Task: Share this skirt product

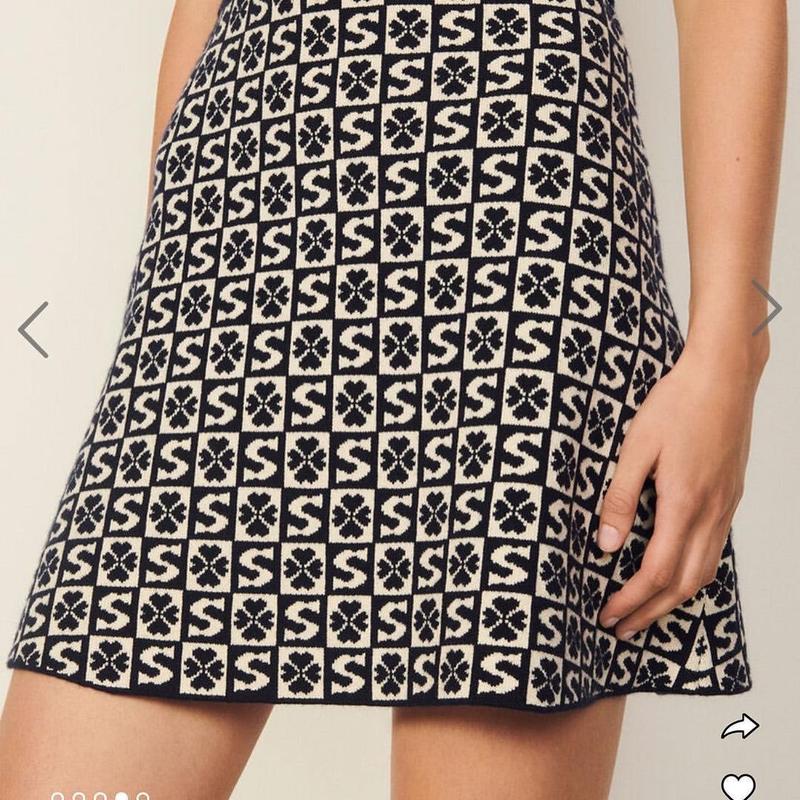Action: coord(739,727)
